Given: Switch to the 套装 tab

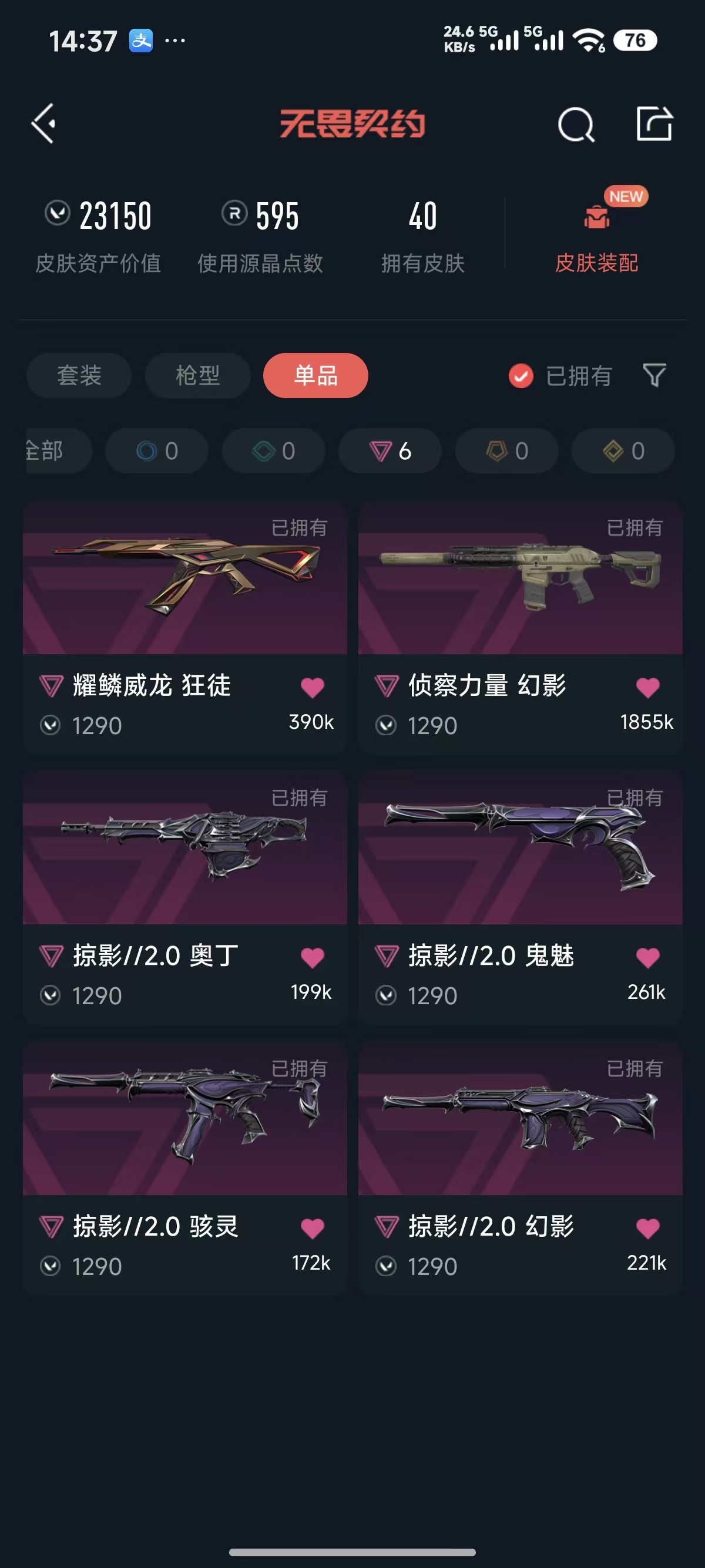Looking at the screenshot, I should coord(79,376).
